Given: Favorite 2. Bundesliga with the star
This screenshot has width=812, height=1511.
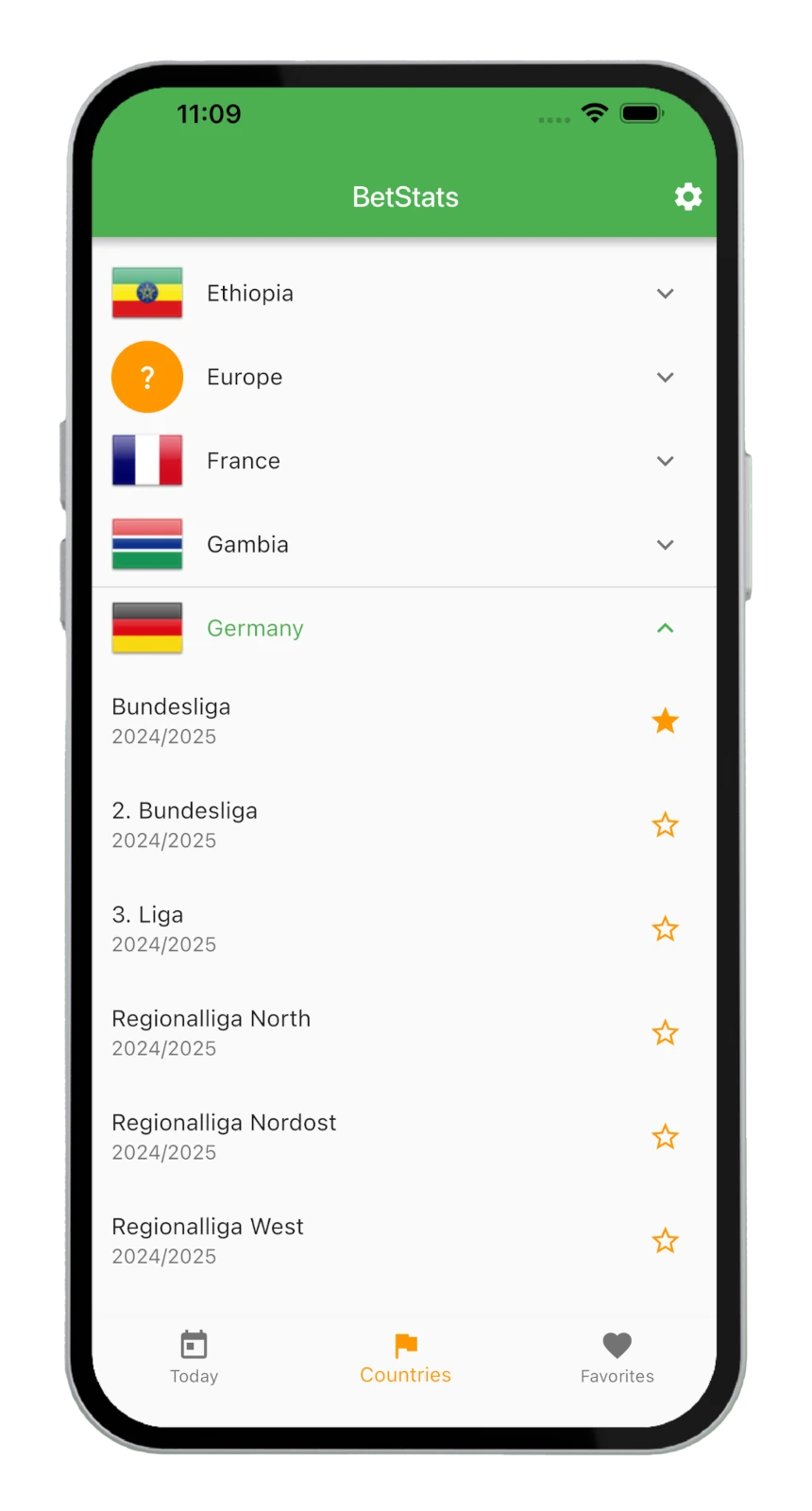Looking at the screenshot, I should (665, 825).
